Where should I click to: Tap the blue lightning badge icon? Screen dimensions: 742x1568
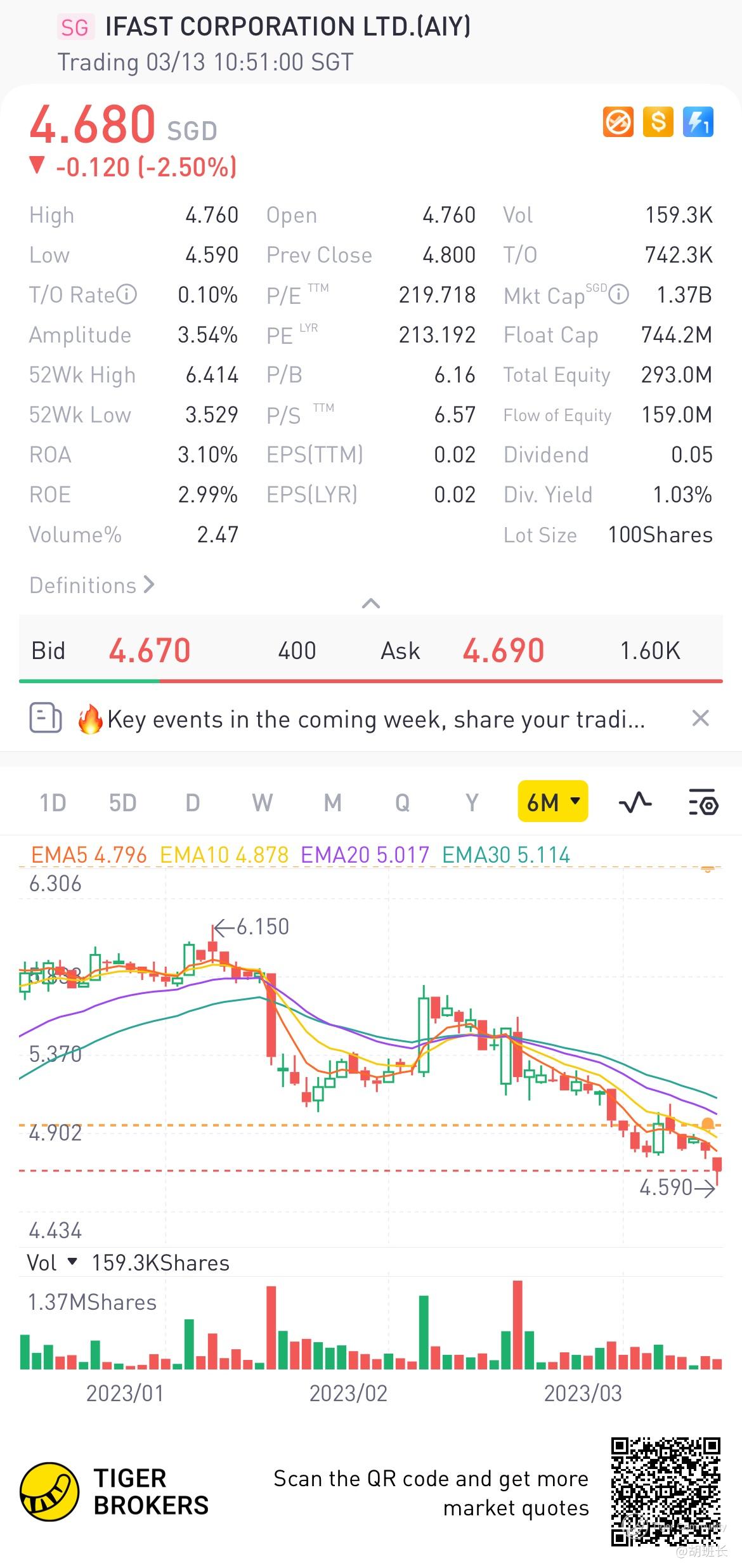[x=698, y=122]
